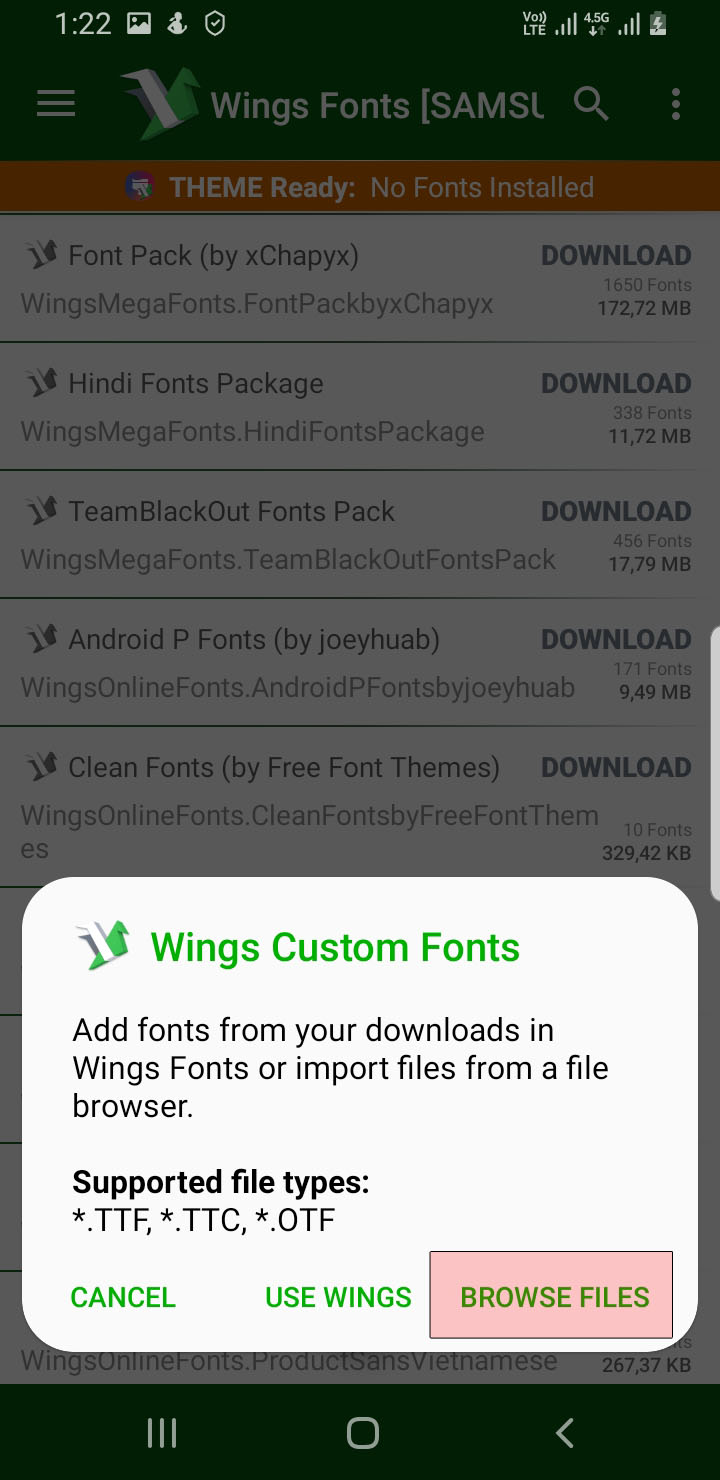720x1480 pixels.
Task: Tap BROWSE FILES to import fonts
Action: (553, 1296)
